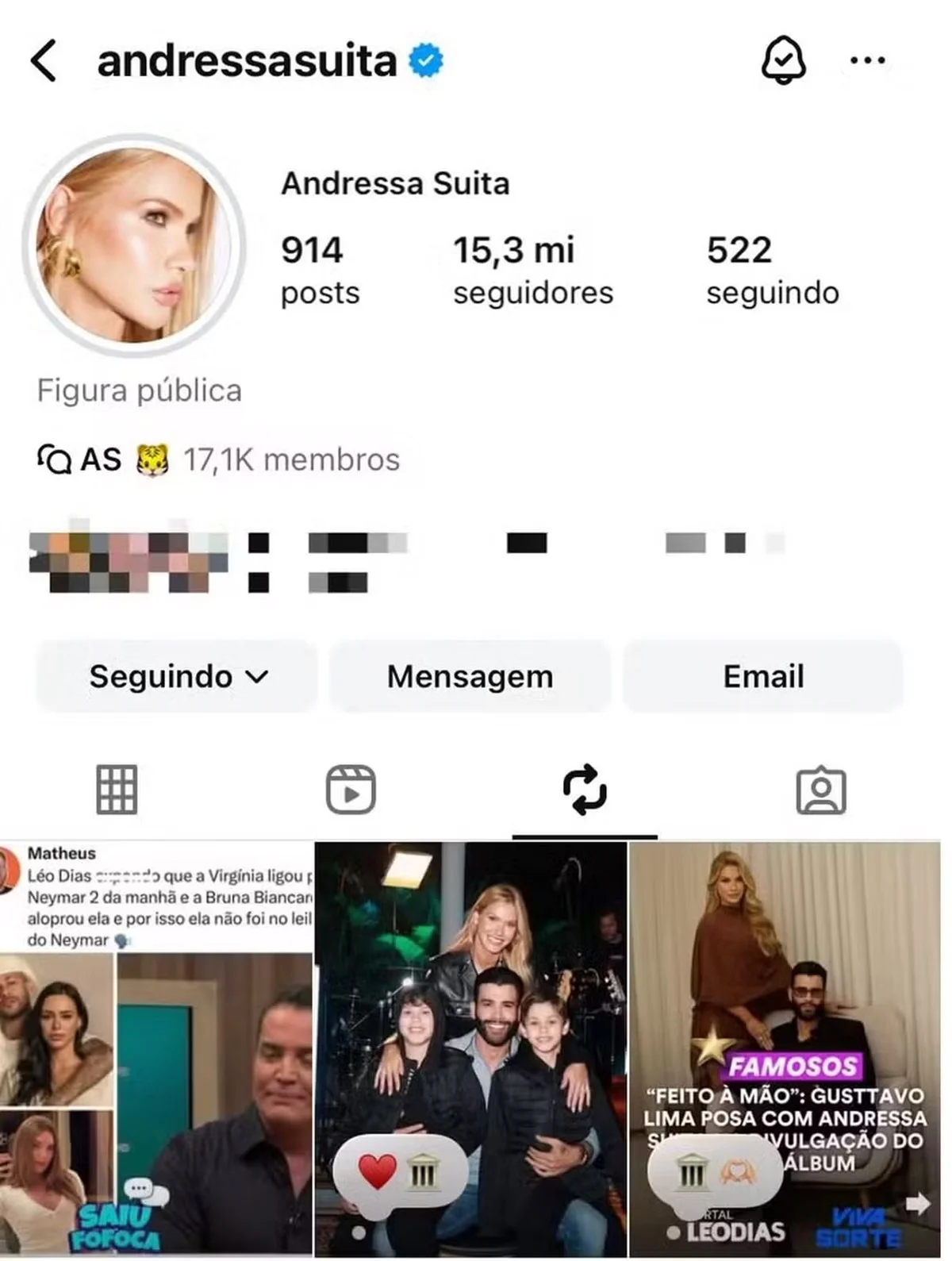Screen dimensions: 952x1261
Task: Show the 15,3 mi seguidores list
Action: (532, 270)
